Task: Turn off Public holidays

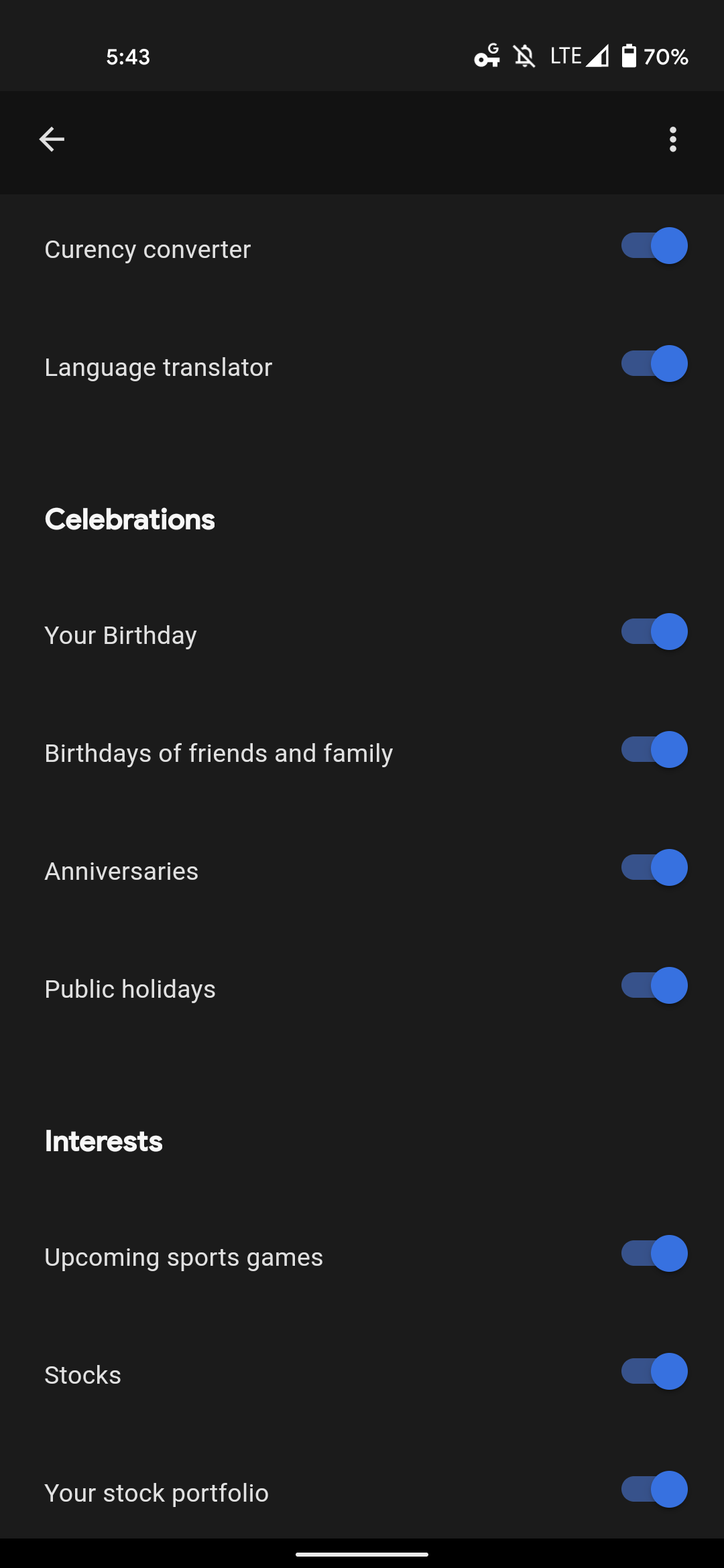Action: pos(654,986)
